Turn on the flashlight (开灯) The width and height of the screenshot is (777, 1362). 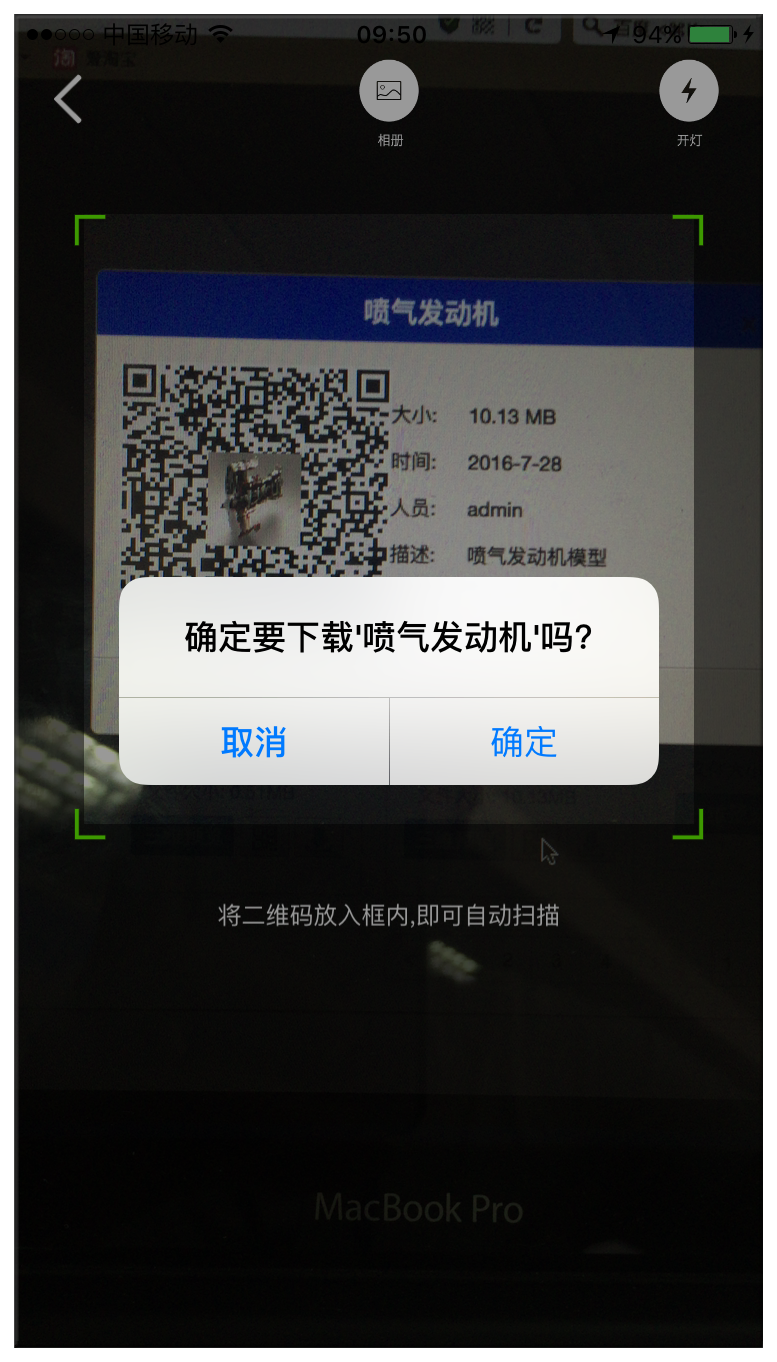(688, 91)
